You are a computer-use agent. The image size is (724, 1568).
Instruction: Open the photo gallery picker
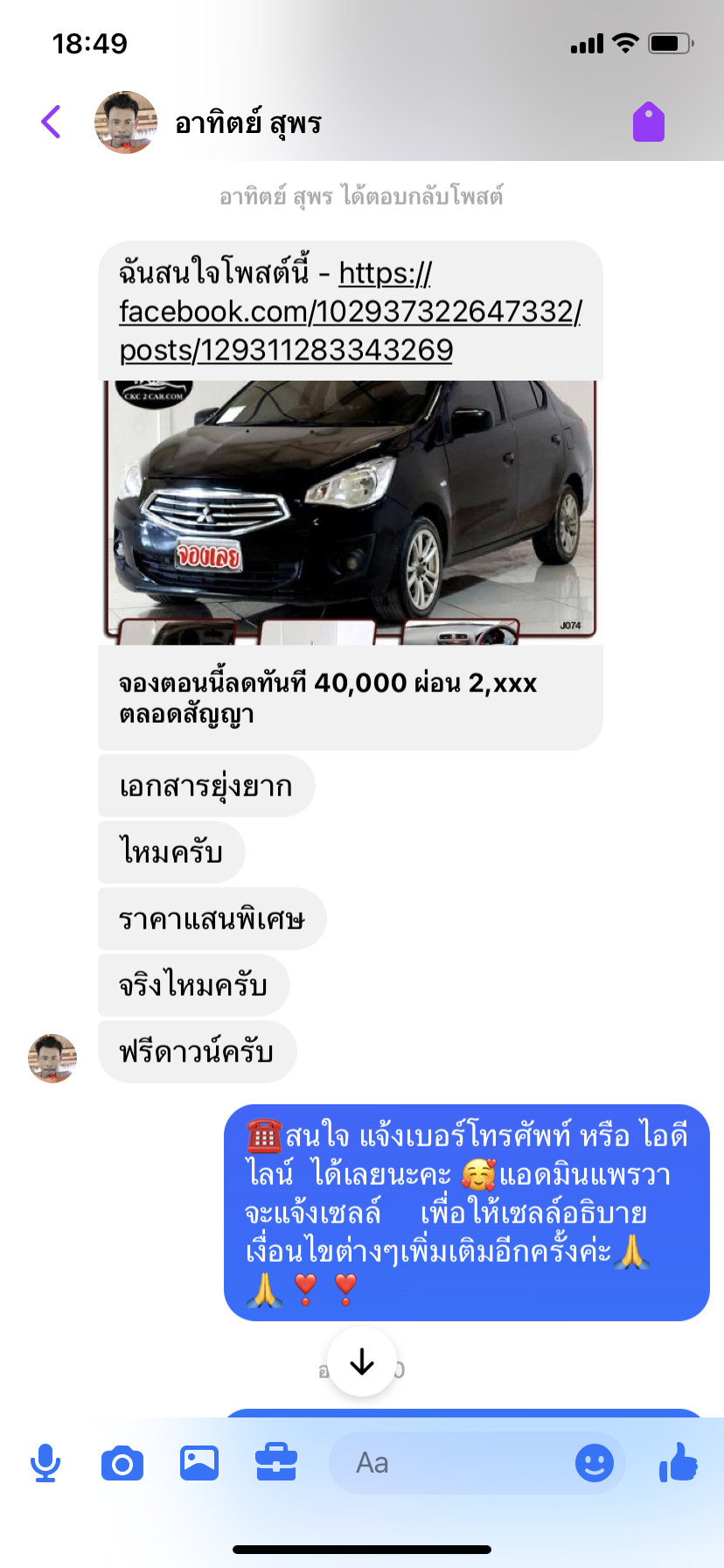[199, 1463]
